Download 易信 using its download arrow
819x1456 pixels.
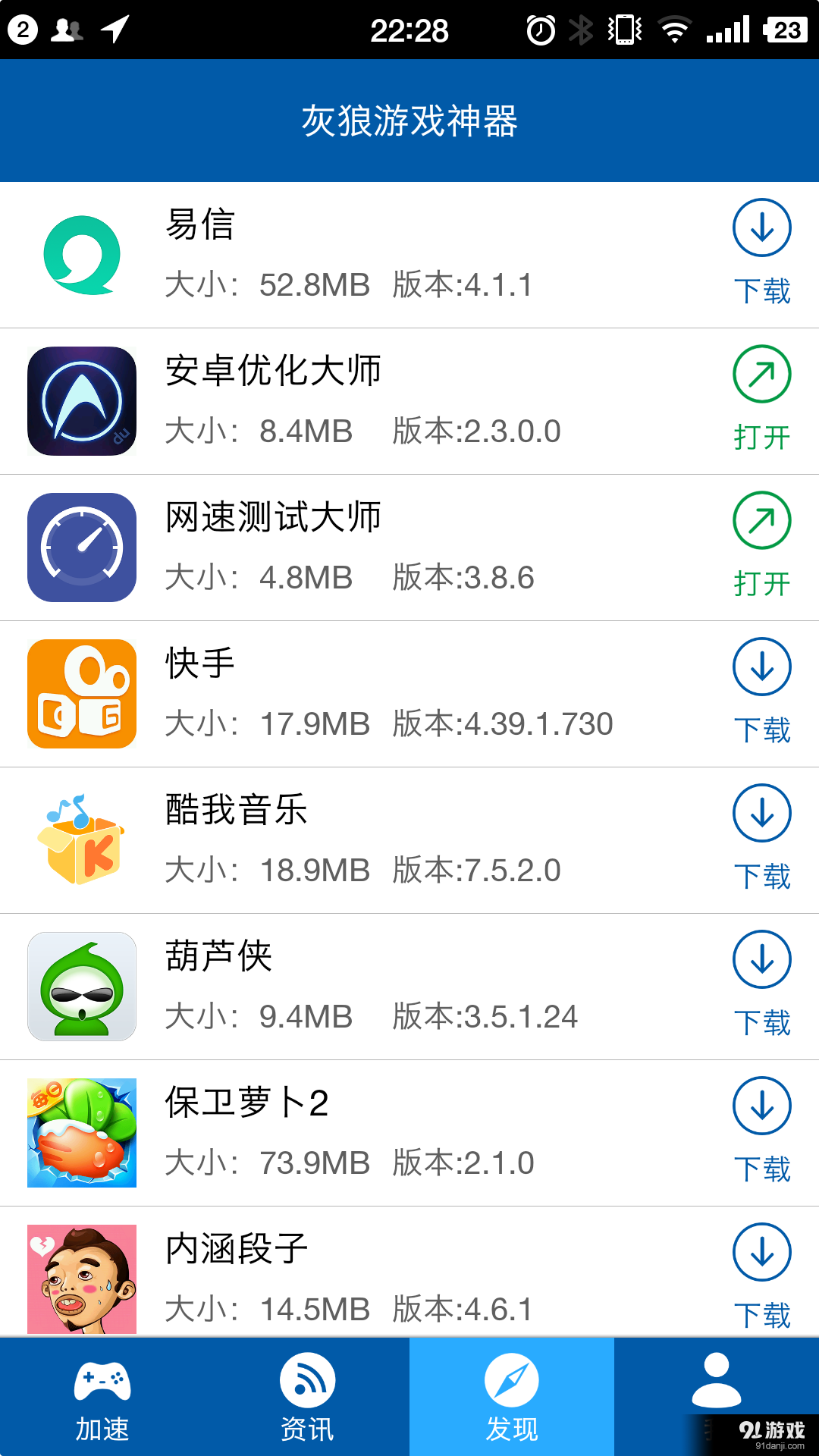pyautogui.click(x=761, y=227)
